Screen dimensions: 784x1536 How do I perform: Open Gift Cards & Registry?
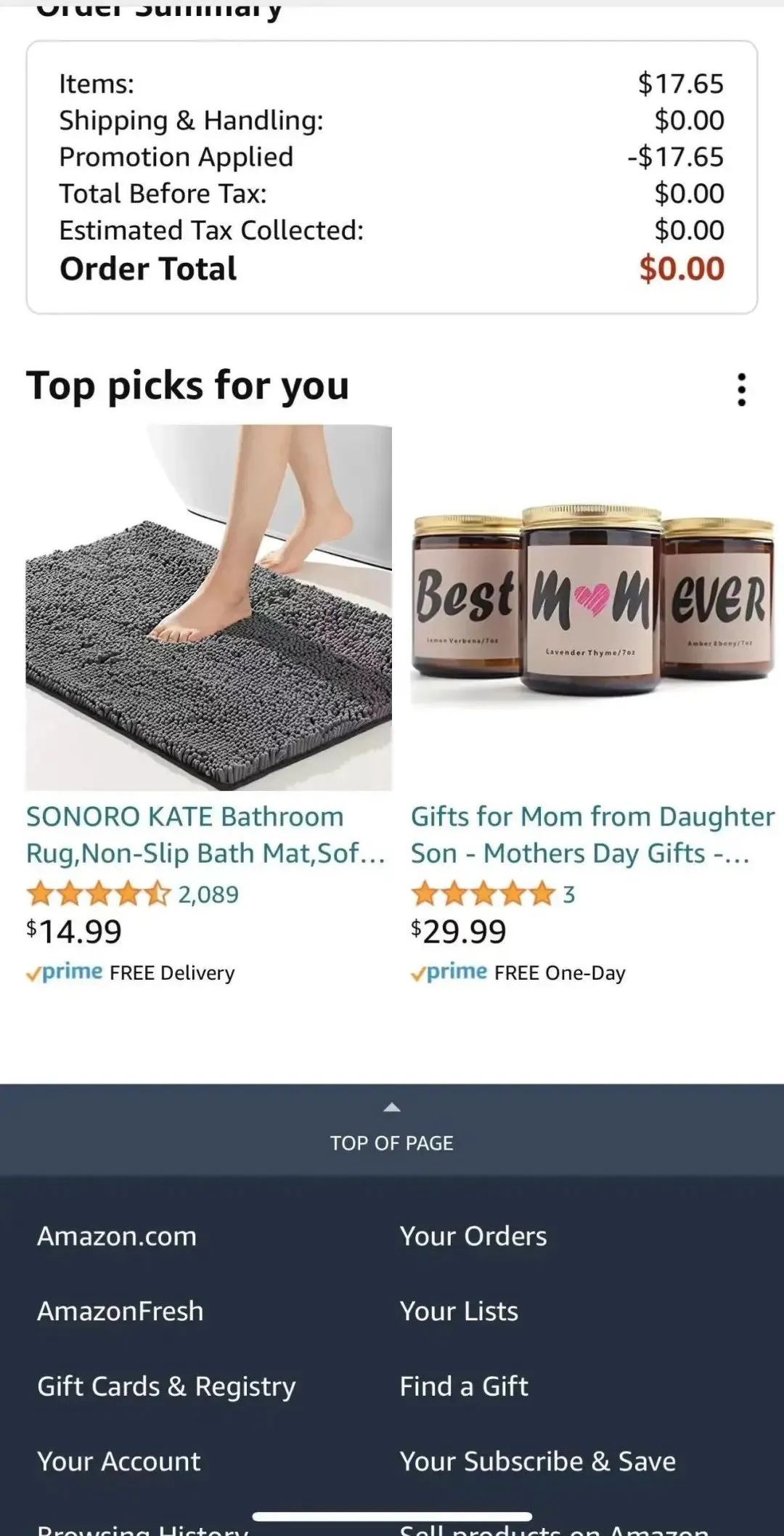(x=166, y=1386)
